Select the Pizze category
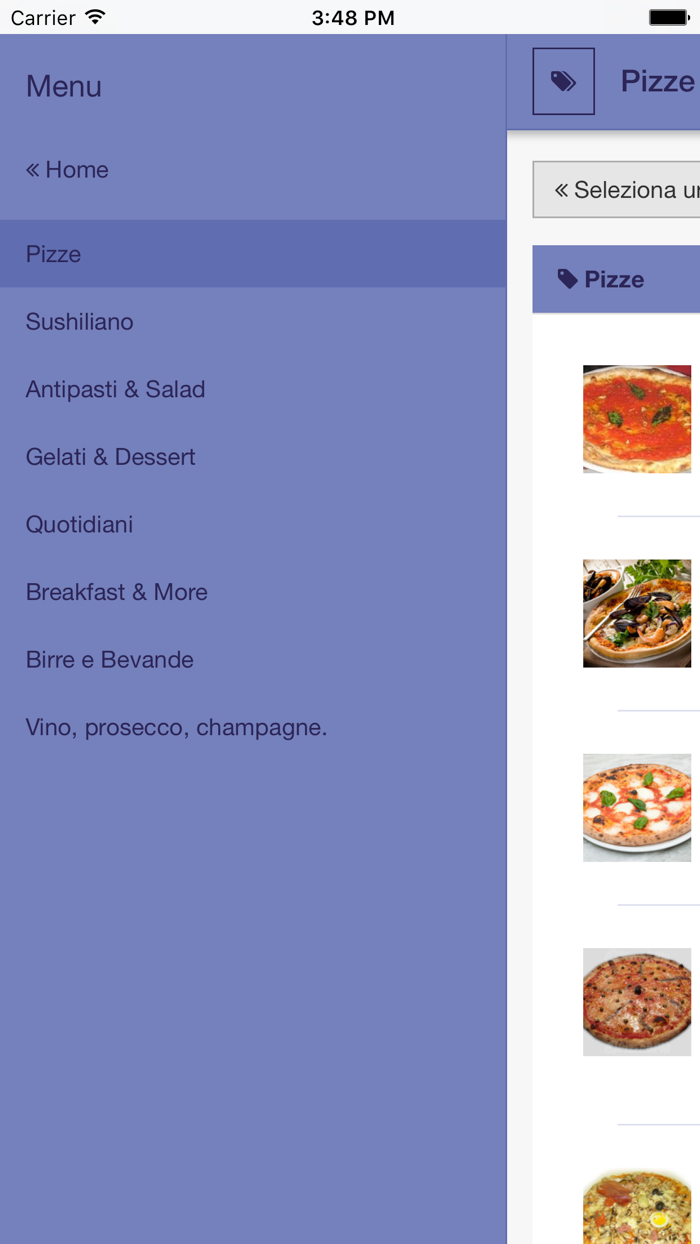Screen dimensions: 700x1244 tap(54, 254)
